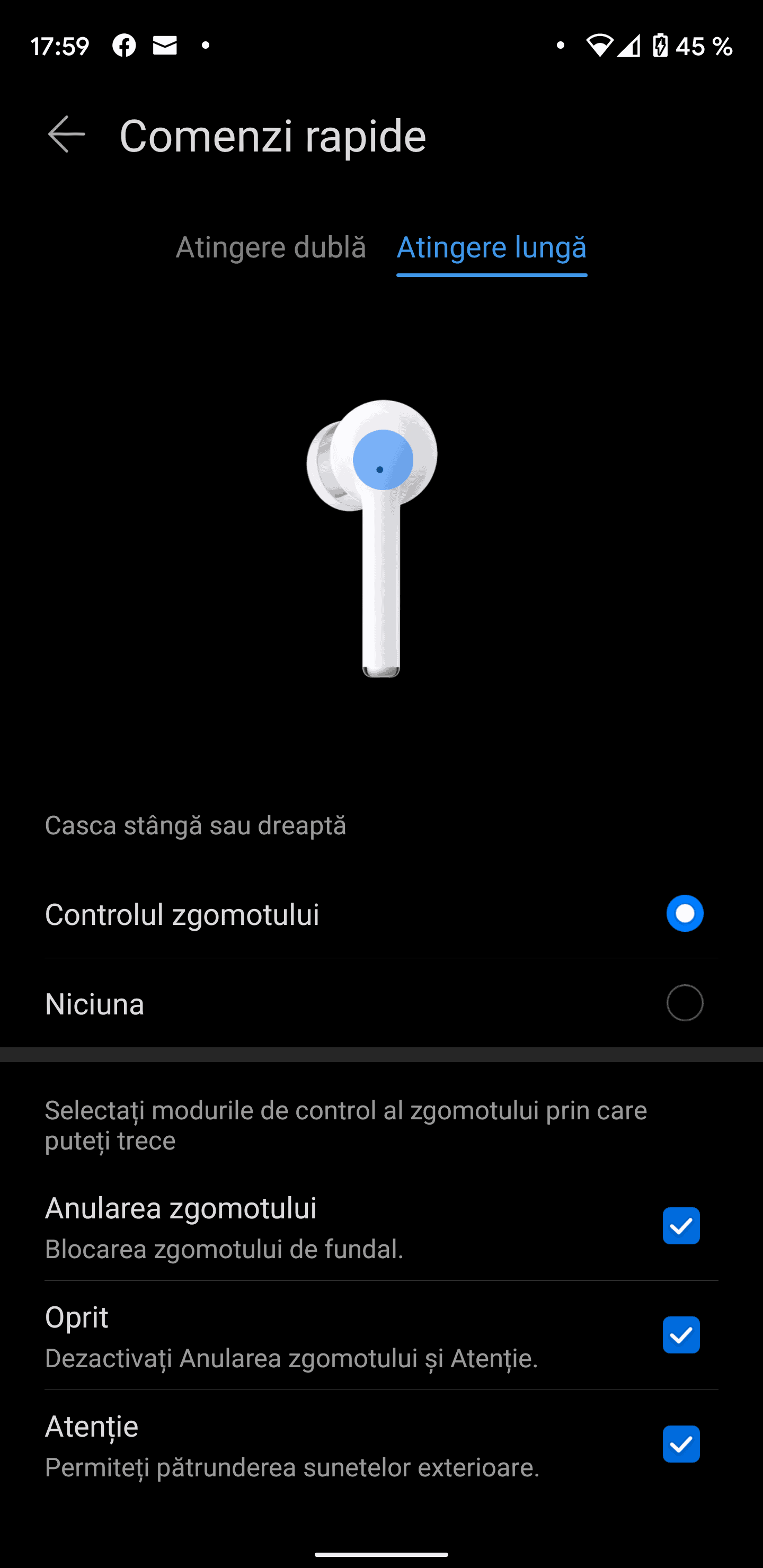Switch to the Atingere dublă tab
The width and height of the screenshot is (763, 1568).
point(271,248)
